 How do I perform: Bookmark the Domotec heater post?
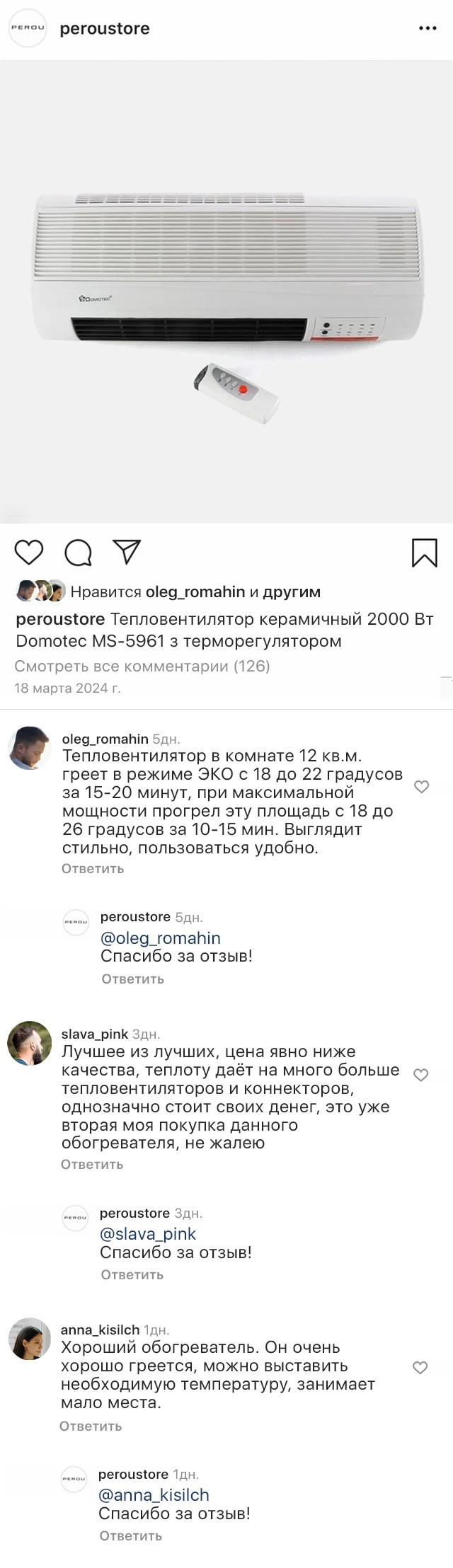tap(424, 553)
